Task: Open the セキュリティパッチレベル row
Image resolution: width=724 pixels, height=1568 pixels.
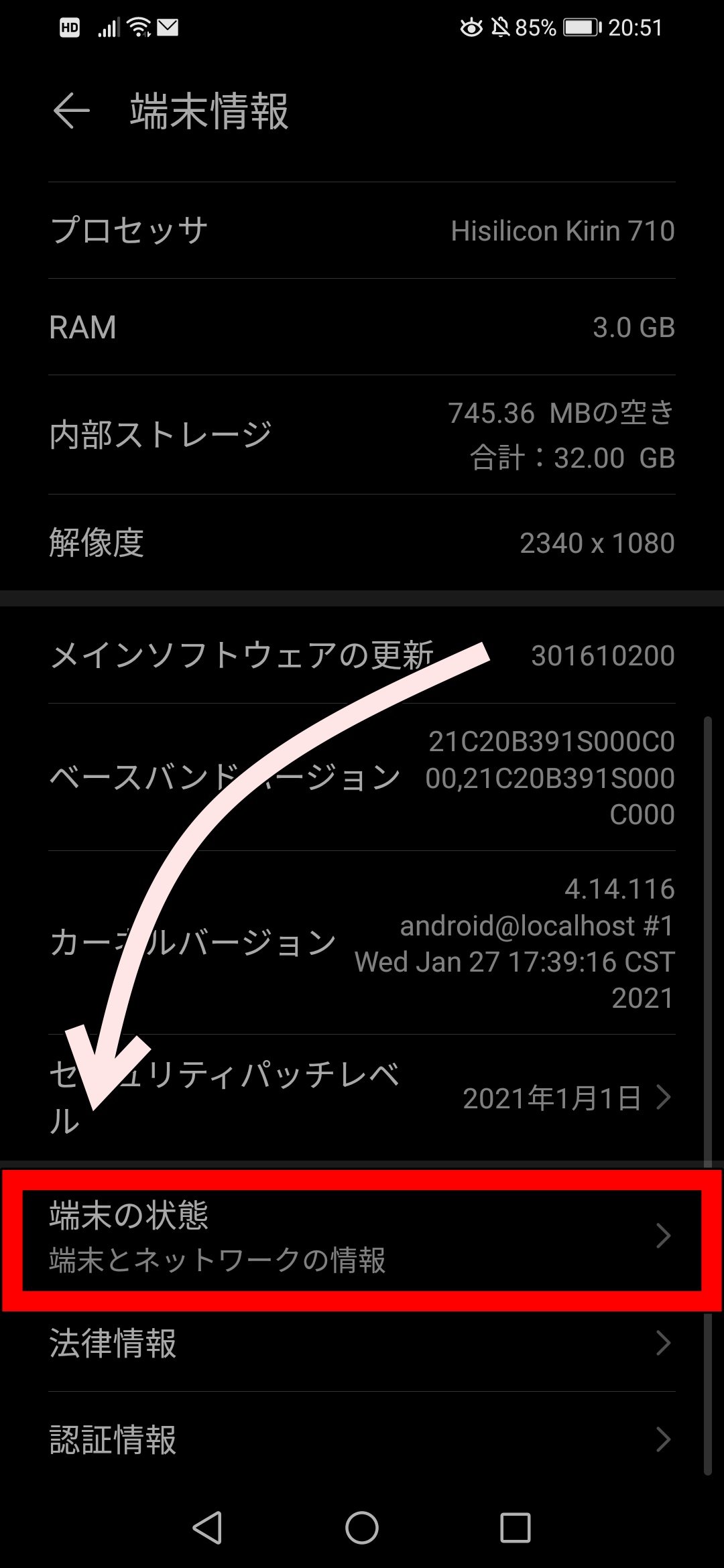Action: (362, 1098)
